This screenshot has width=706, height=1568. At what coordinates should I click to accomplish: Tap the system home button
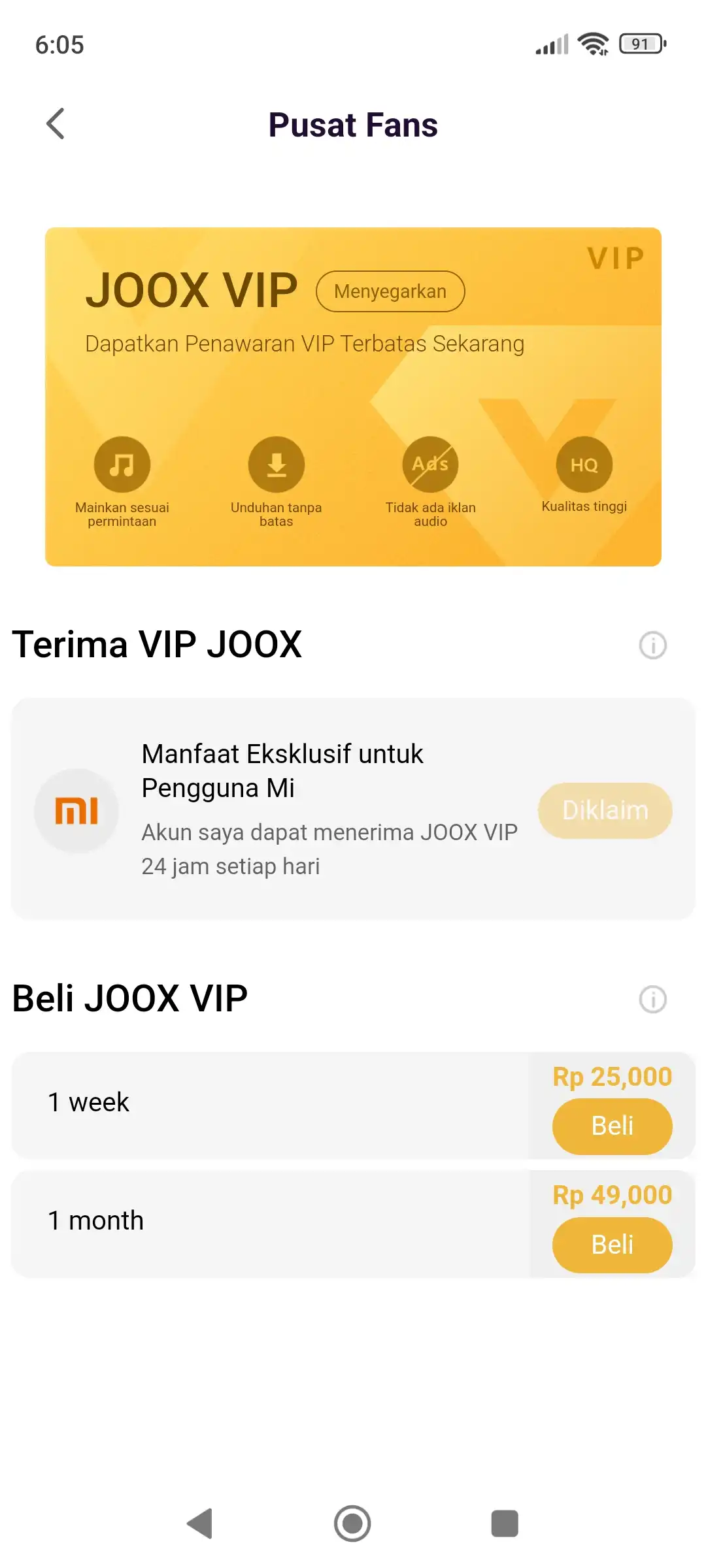click(x=352, y=1524)
